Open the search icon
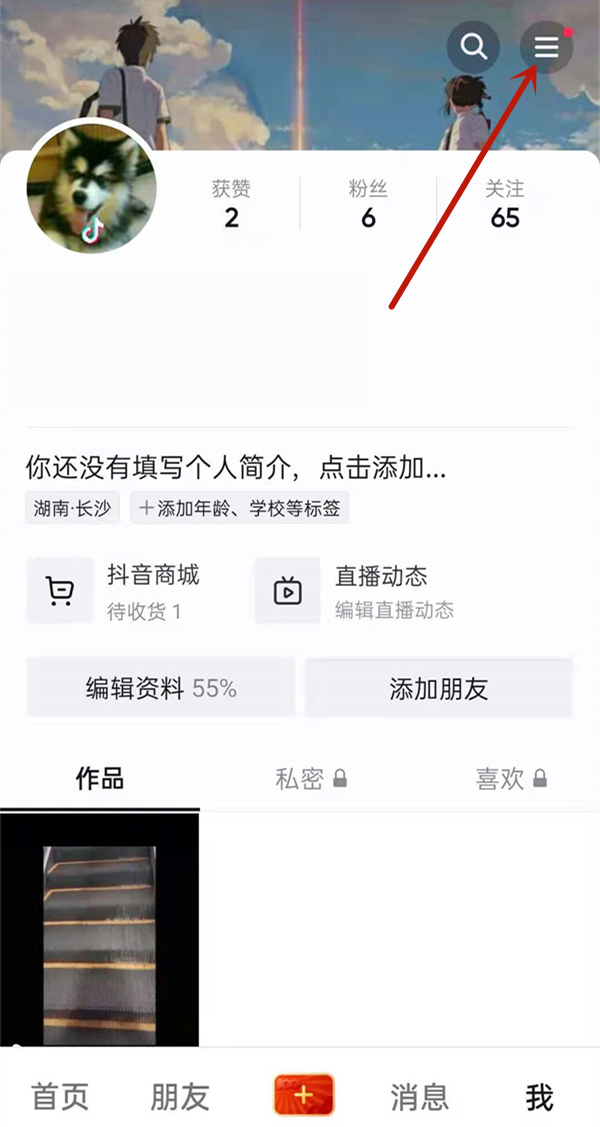This screenshot has width=600, height=1127. click(473, 46)
